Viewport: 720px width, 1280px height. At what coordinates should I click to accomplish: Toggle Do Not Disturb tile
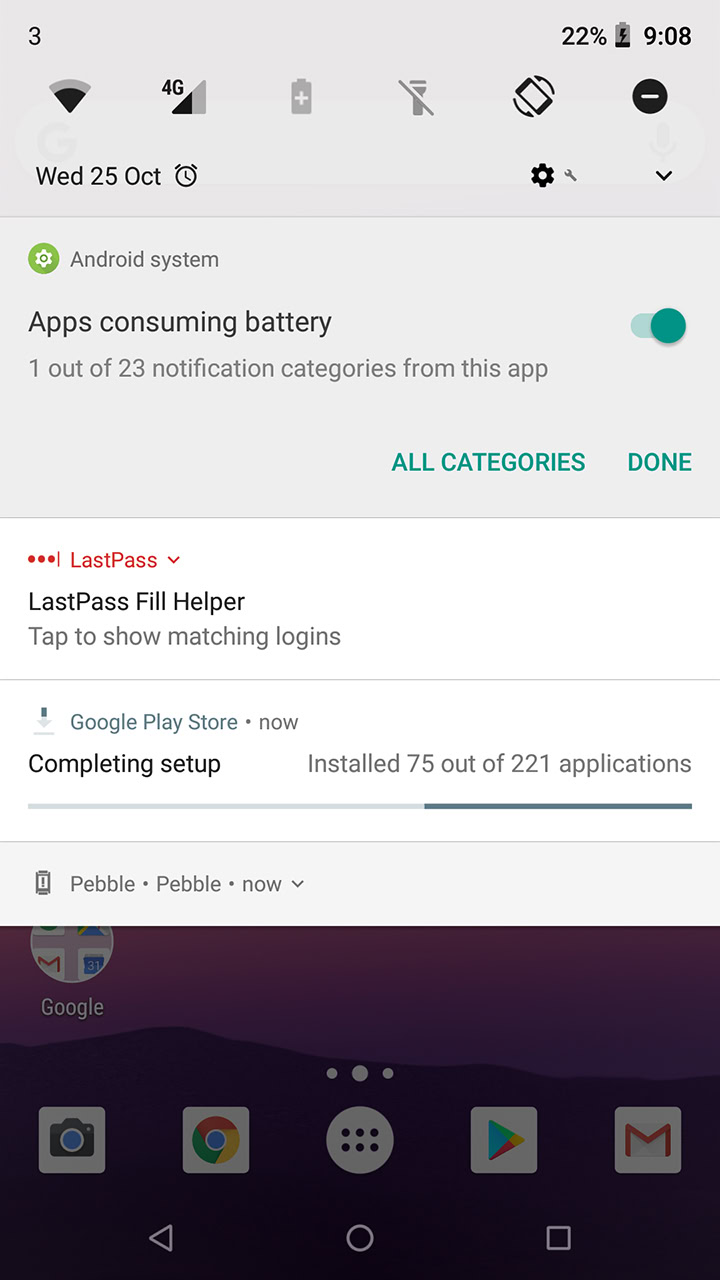click(x=650, y=97)
